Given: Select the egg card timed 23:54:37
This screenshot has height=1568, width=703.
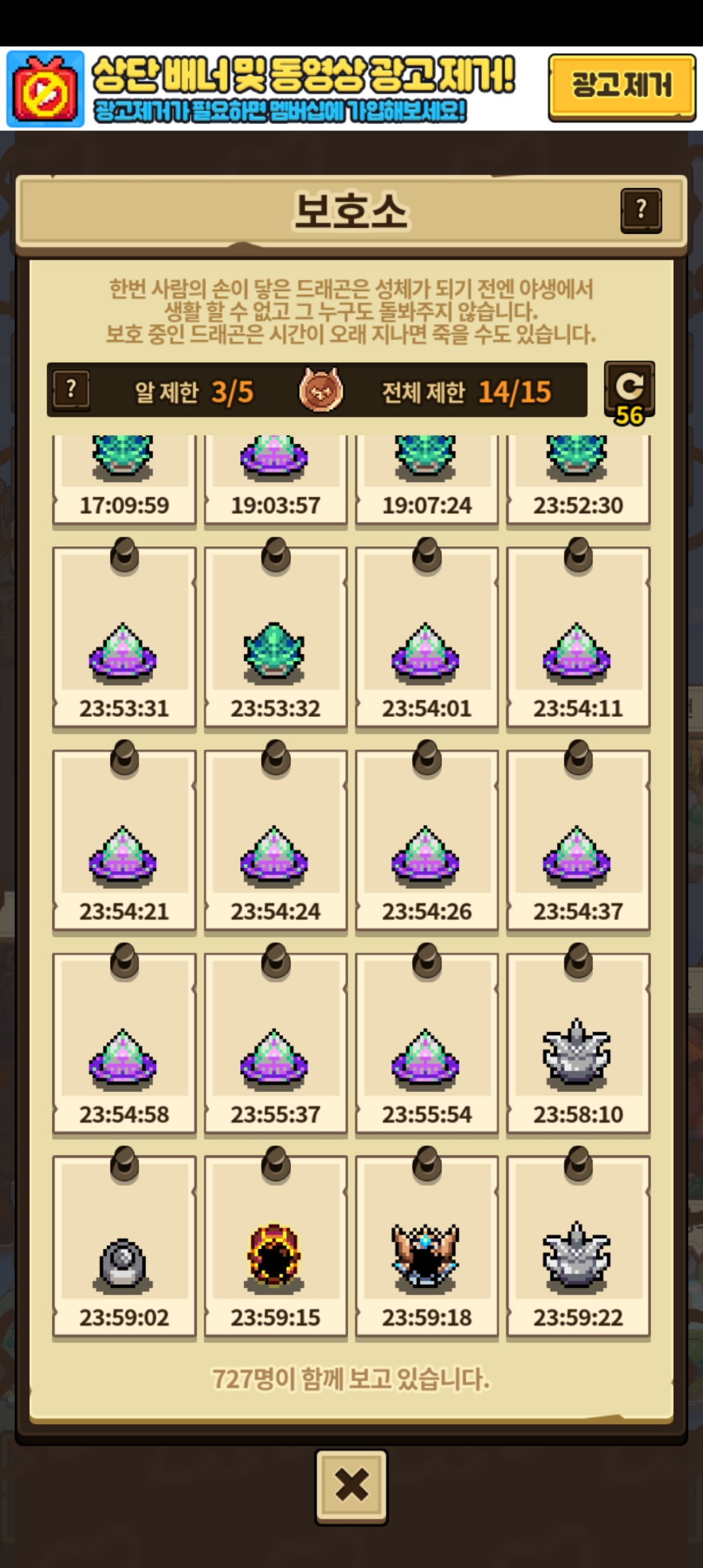Looking at the screenshot, I should point(578,840).
